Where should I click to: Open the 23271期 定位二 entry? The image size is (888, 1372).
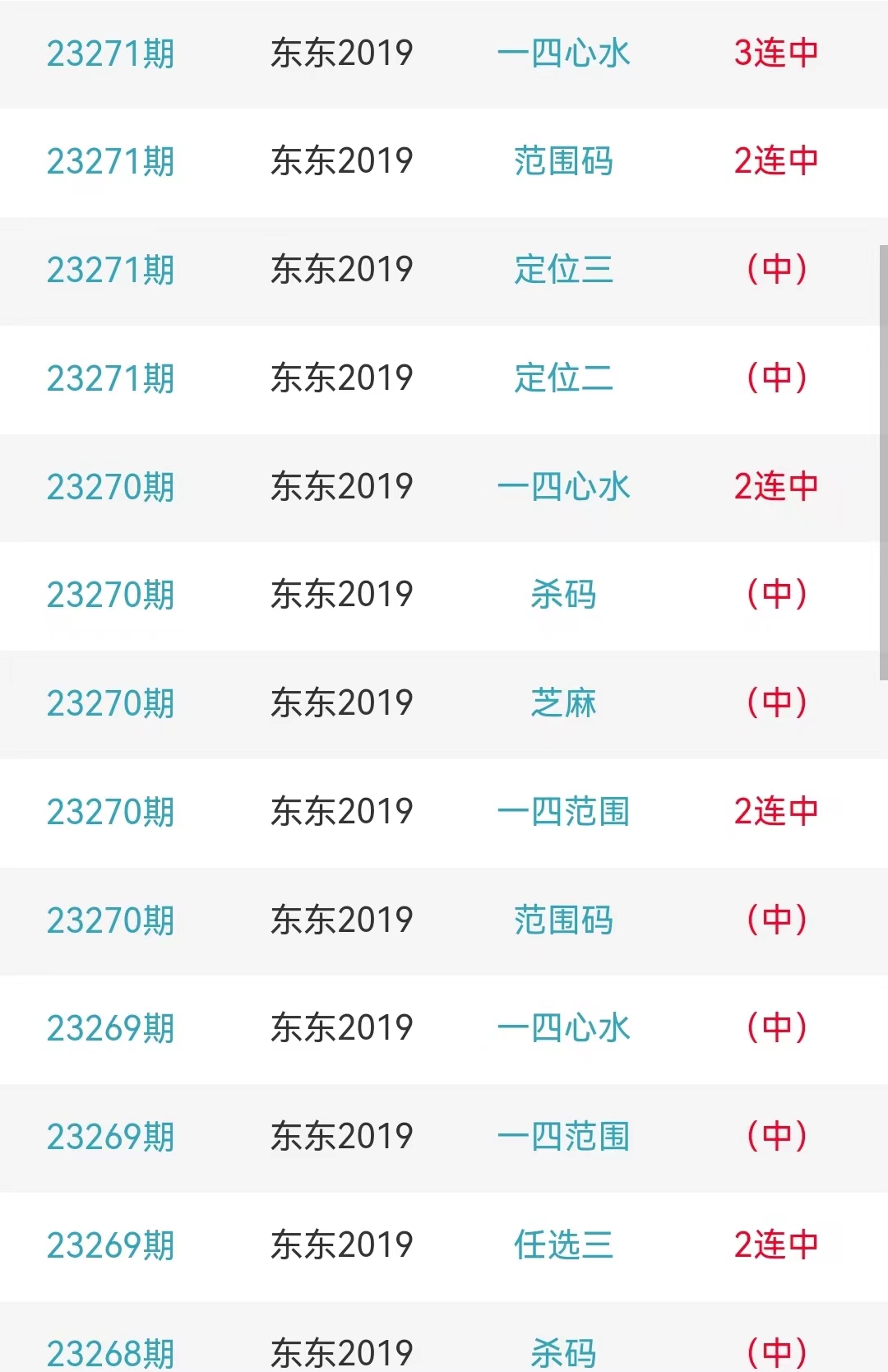click(563, 378)
